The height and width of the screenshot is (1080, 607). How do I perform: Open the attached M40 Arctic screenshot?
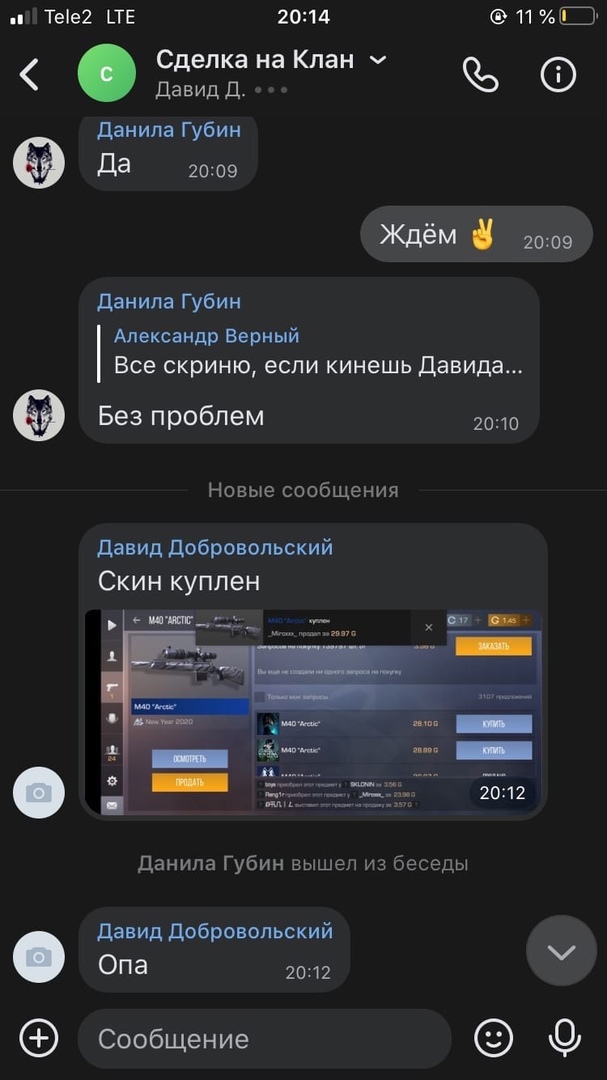[313, 712]
